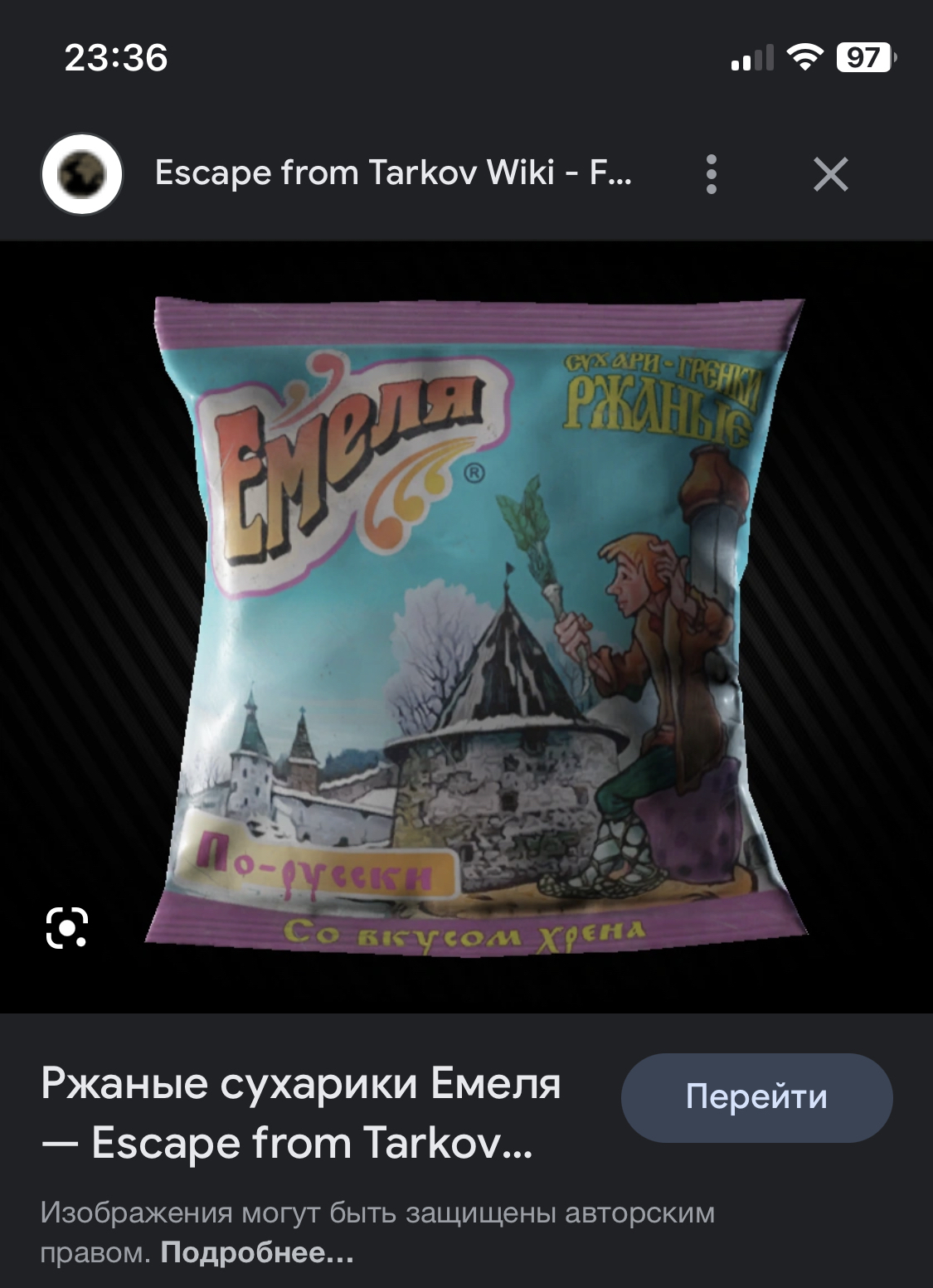
Task: View the Емеля crackers image
Action: click(x=475, y=626)
